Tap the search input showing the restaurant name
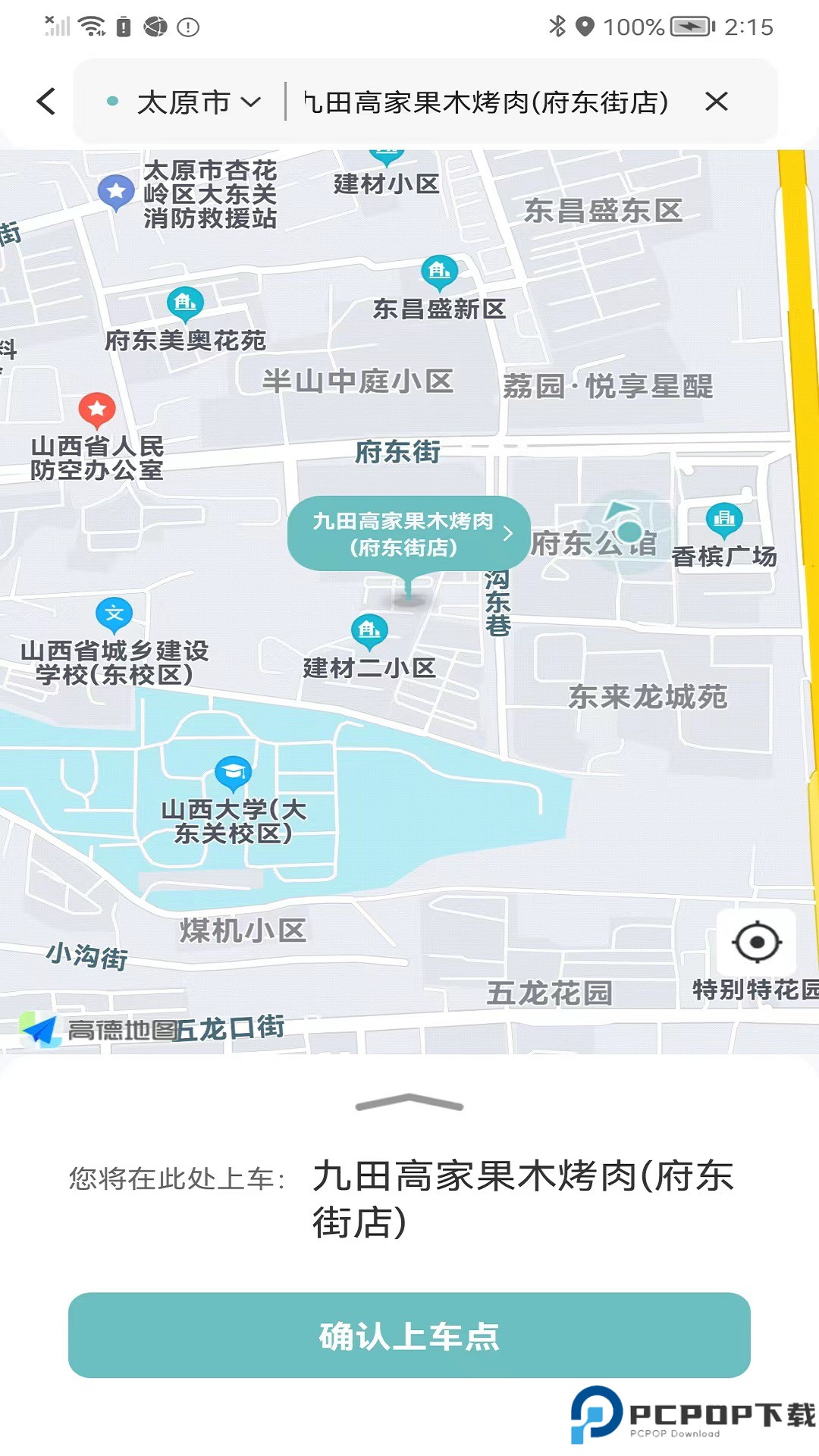This screenshot has width=819, height=1456. 485,102
